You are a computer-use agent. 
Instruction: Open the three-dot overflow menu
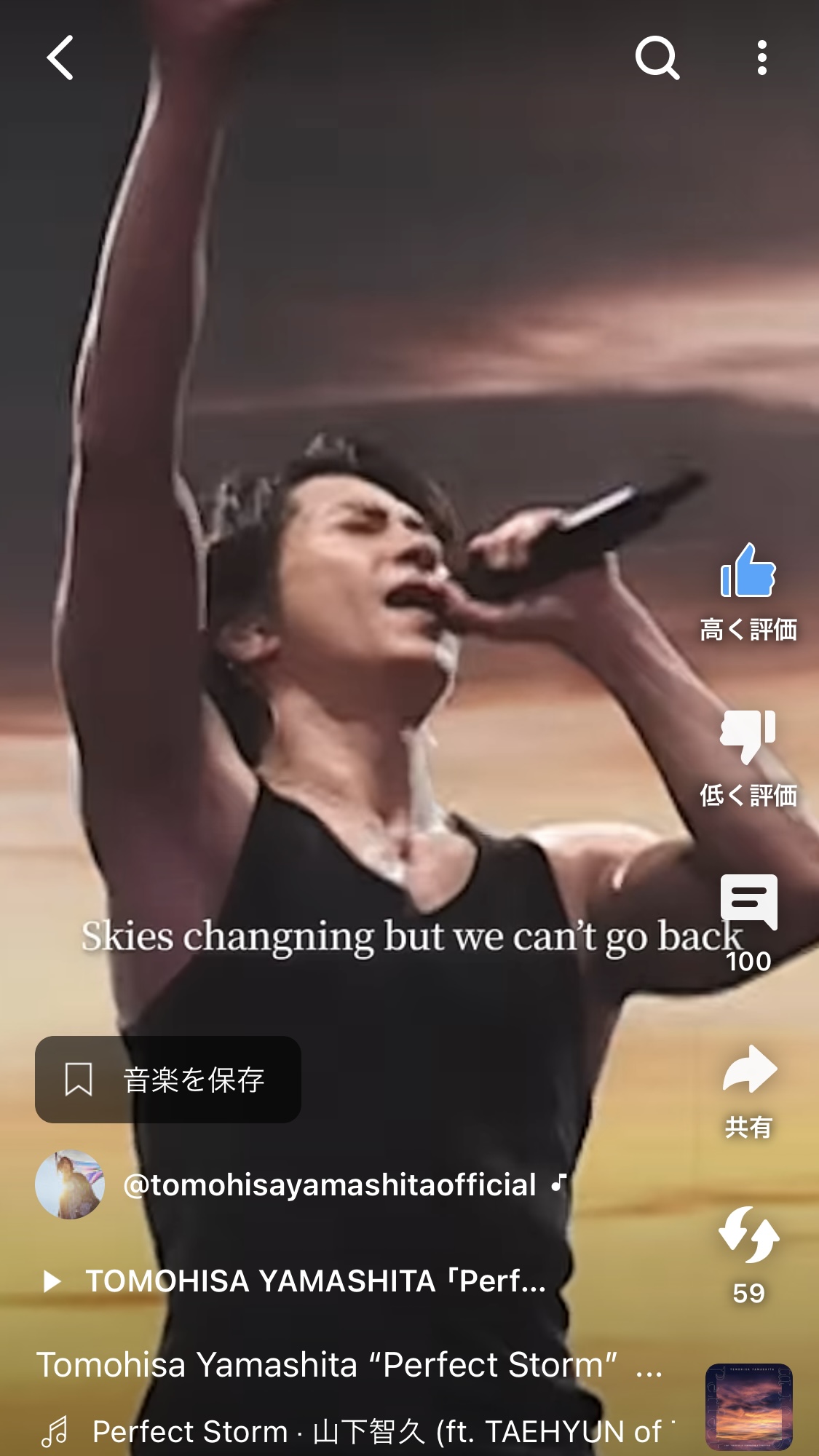[761, 58]
